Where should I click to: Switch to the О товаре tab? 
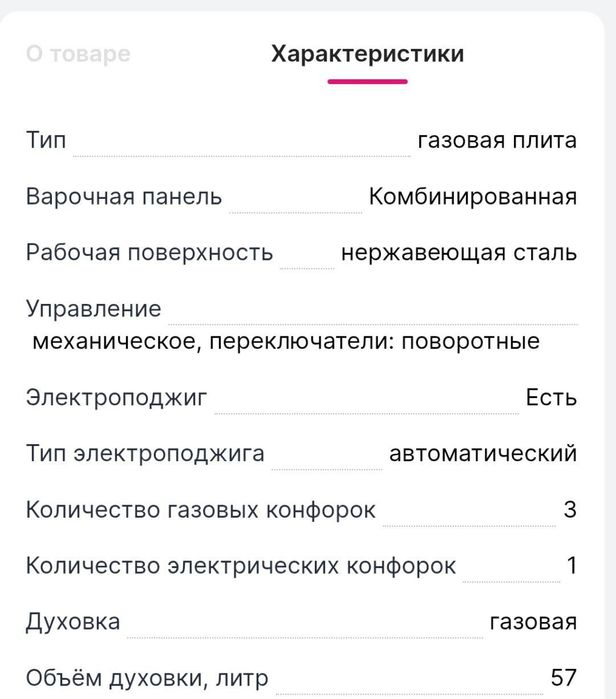pos(78,54)
